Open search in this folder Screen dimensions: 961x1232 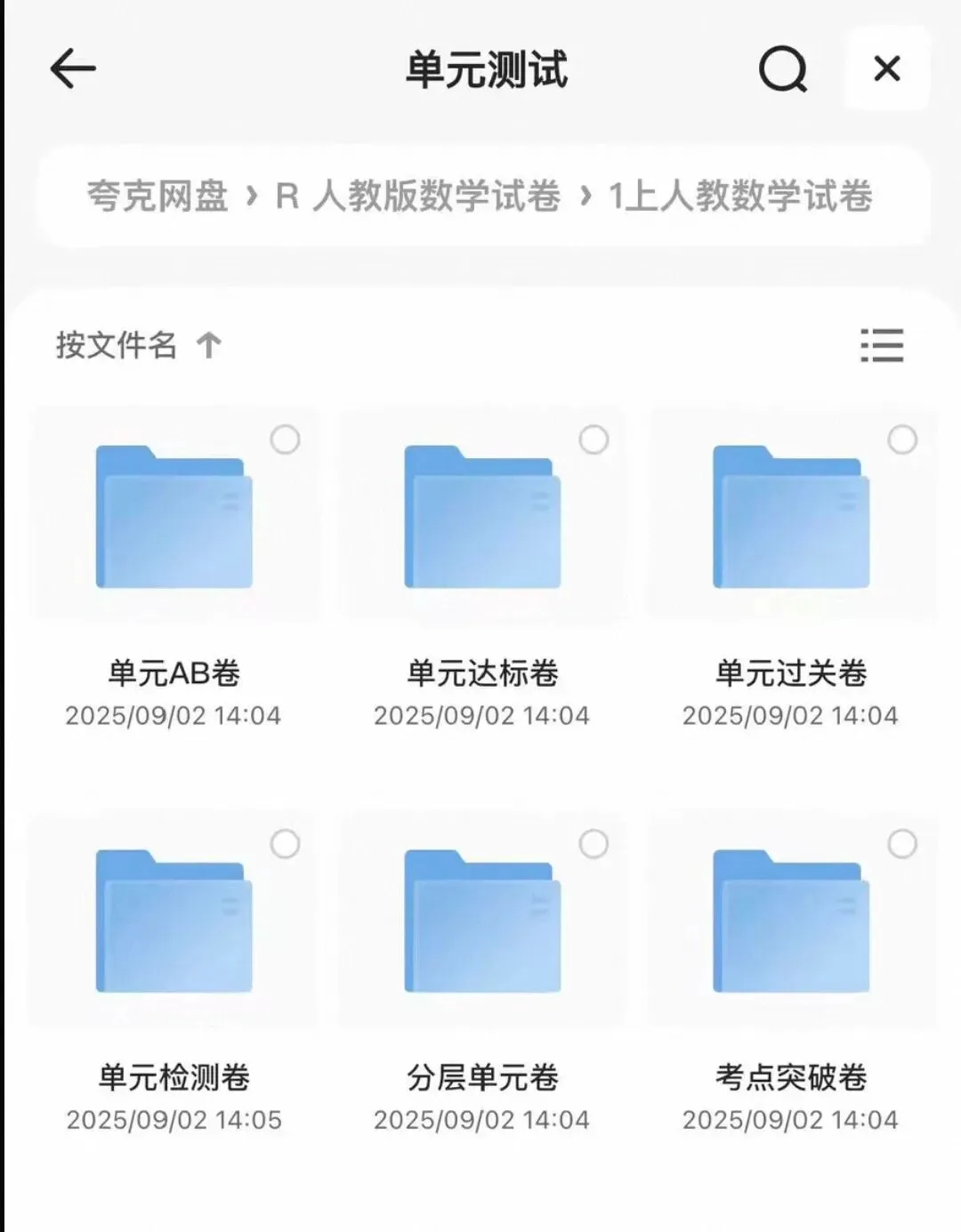[x=783, y=69]
